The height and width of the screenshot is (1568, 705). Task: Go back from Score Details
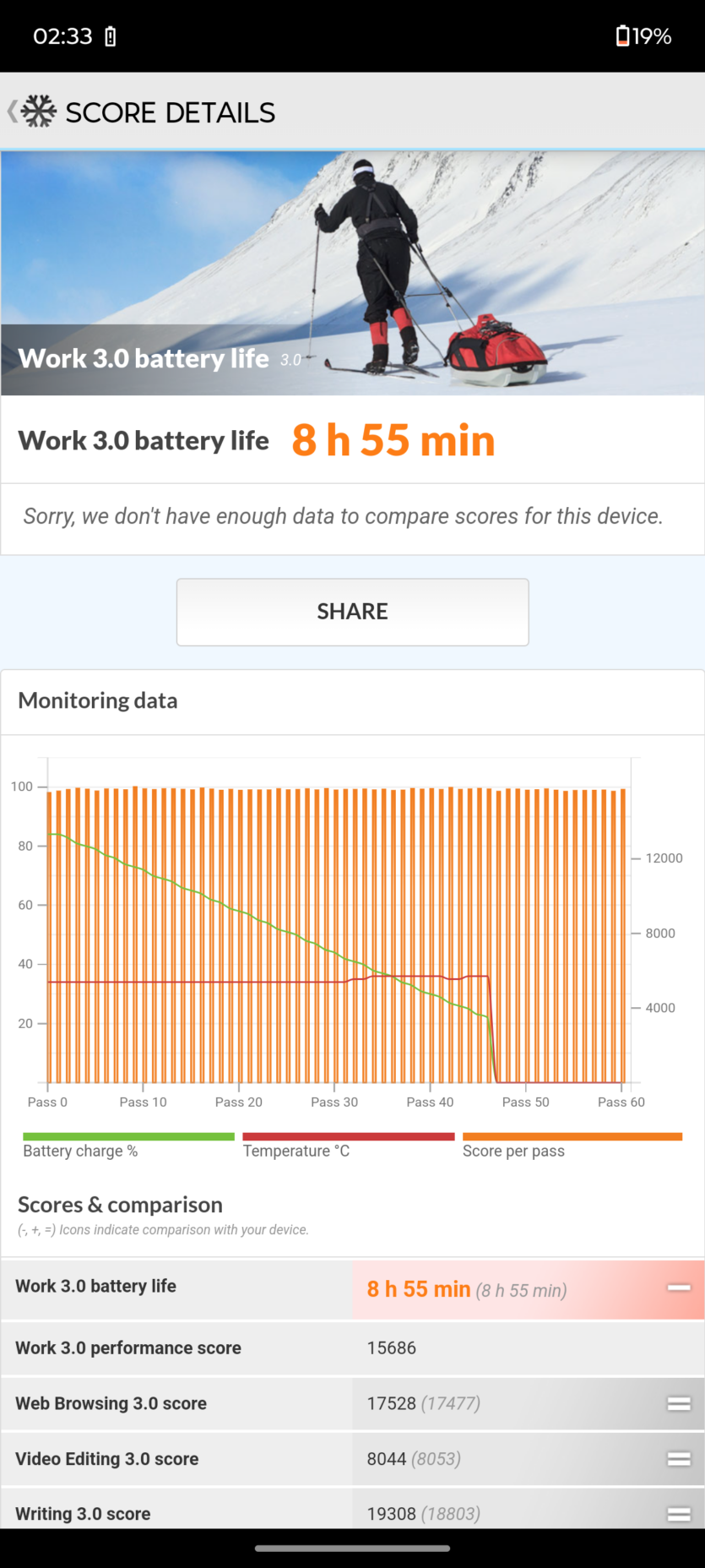(14, 112)
